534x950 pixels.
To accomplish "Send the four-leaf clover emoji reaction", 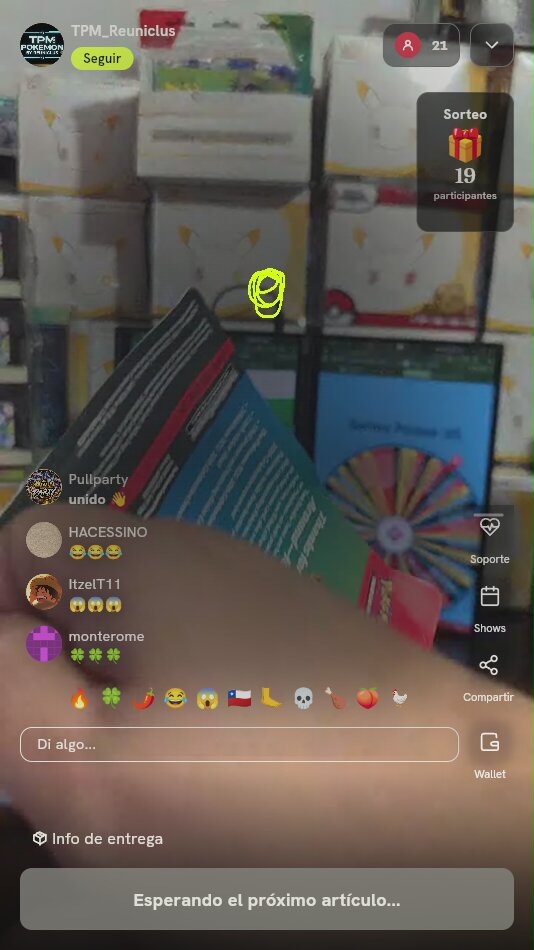I will pos(112,699).
